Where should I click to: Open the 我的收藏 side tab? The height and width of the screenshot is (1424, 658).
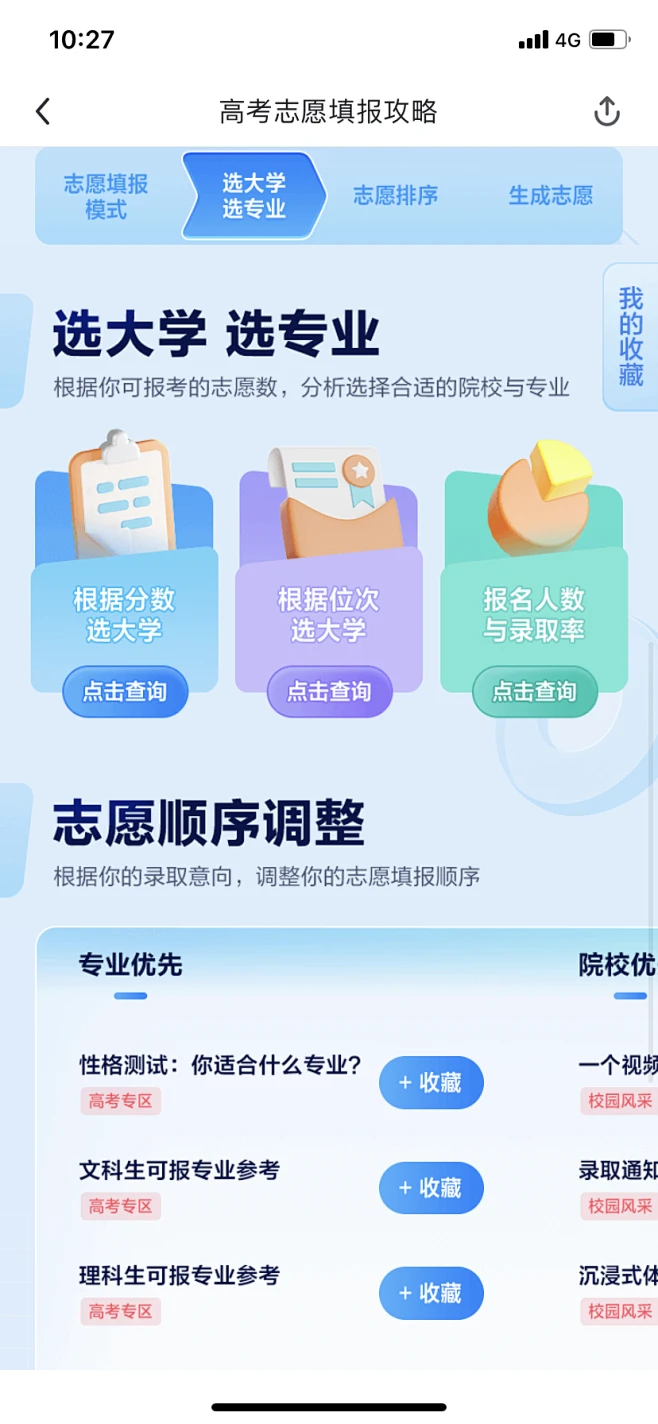pyautogui.click(x=630, y=337)
